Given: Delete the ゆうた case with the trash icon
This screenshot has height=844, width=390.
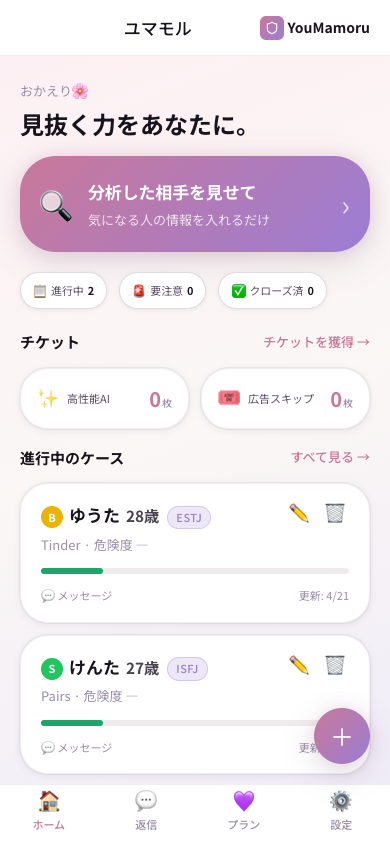Looking at the screenshot, I should (335, 514).
